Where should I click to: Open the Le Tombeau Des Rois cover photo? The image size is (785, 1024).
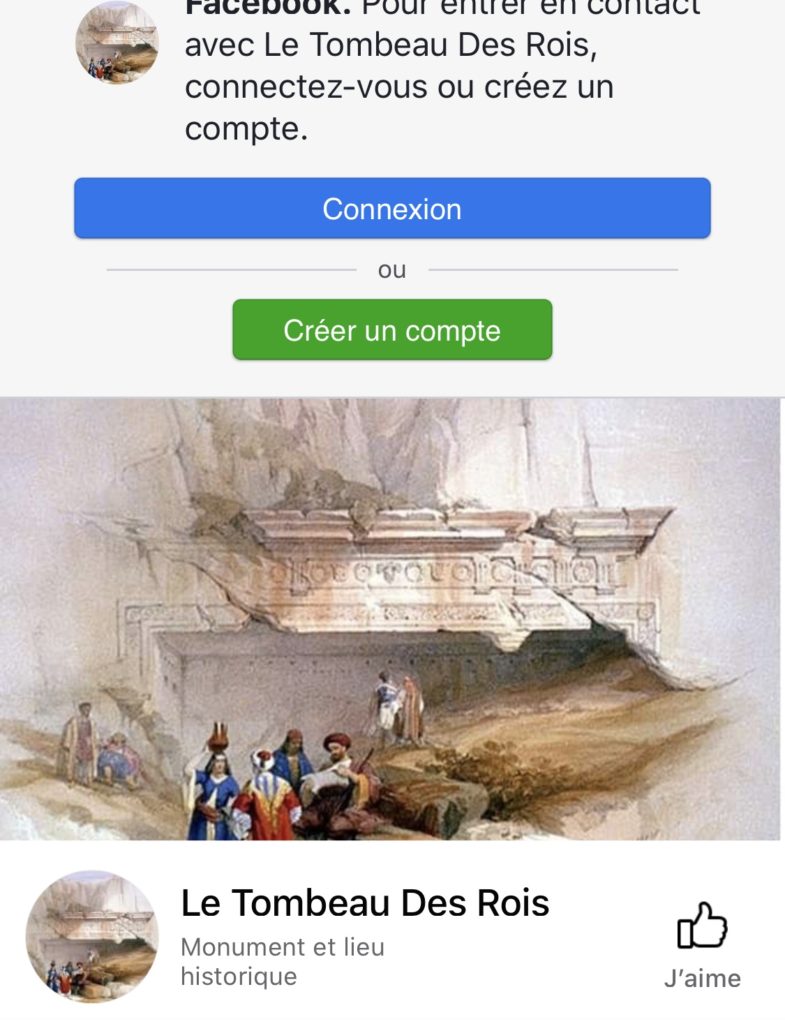(390, 618)
